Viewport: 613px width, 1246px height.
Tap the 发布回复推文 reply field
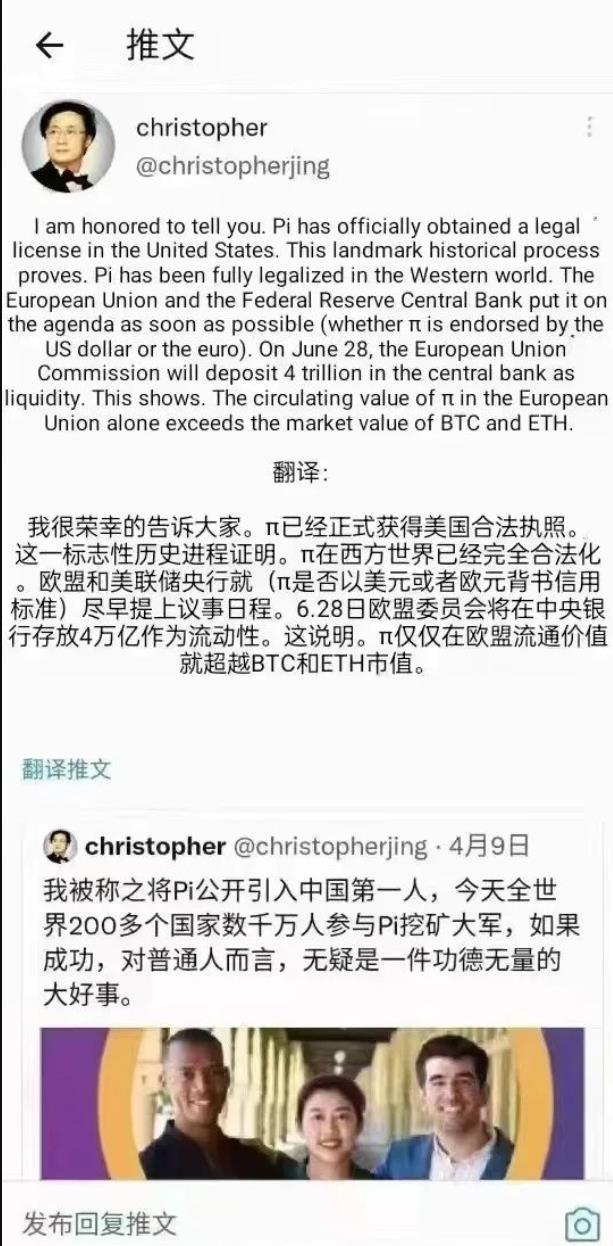(280, 1222)
